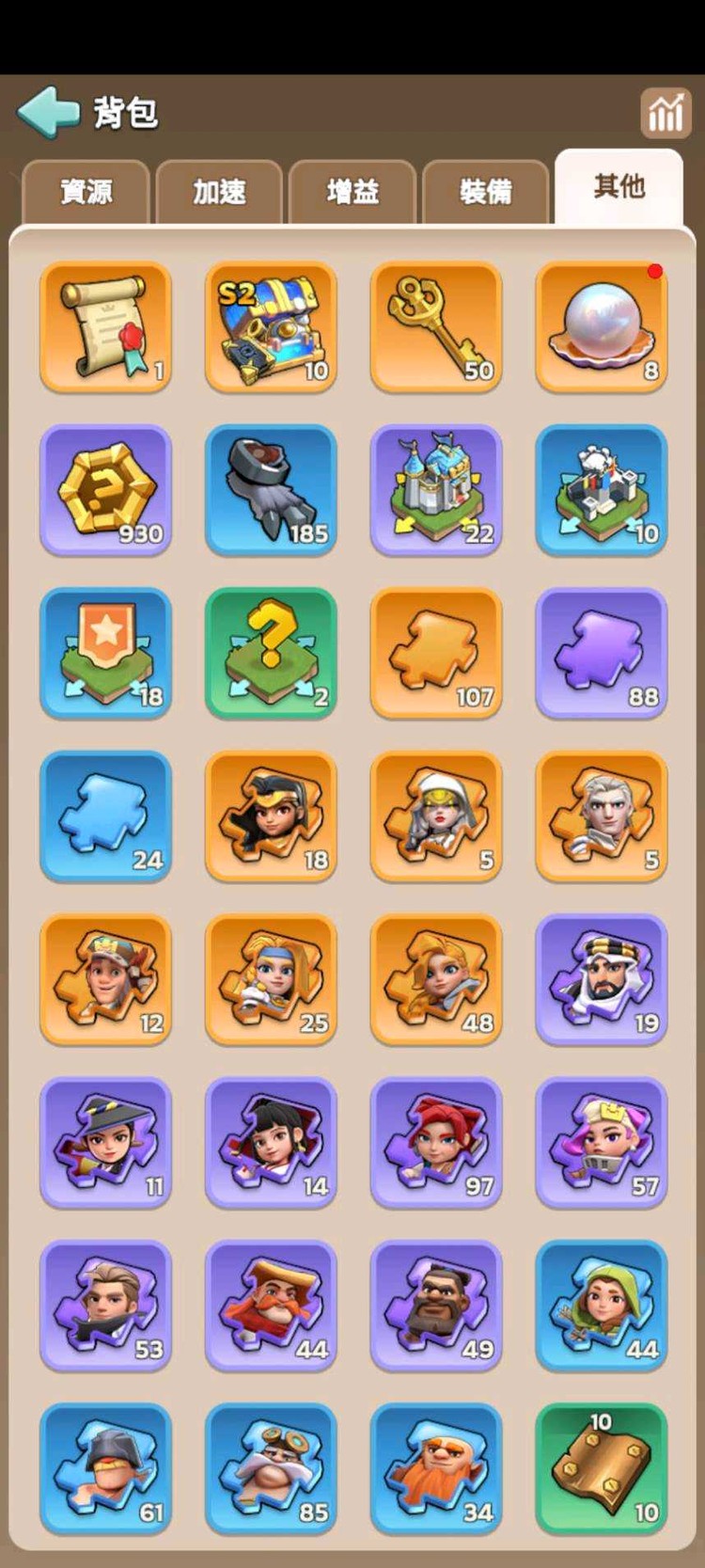705x1568 pixels.
Task: Switch to the 加速 tab
Action: coord(219,192)
